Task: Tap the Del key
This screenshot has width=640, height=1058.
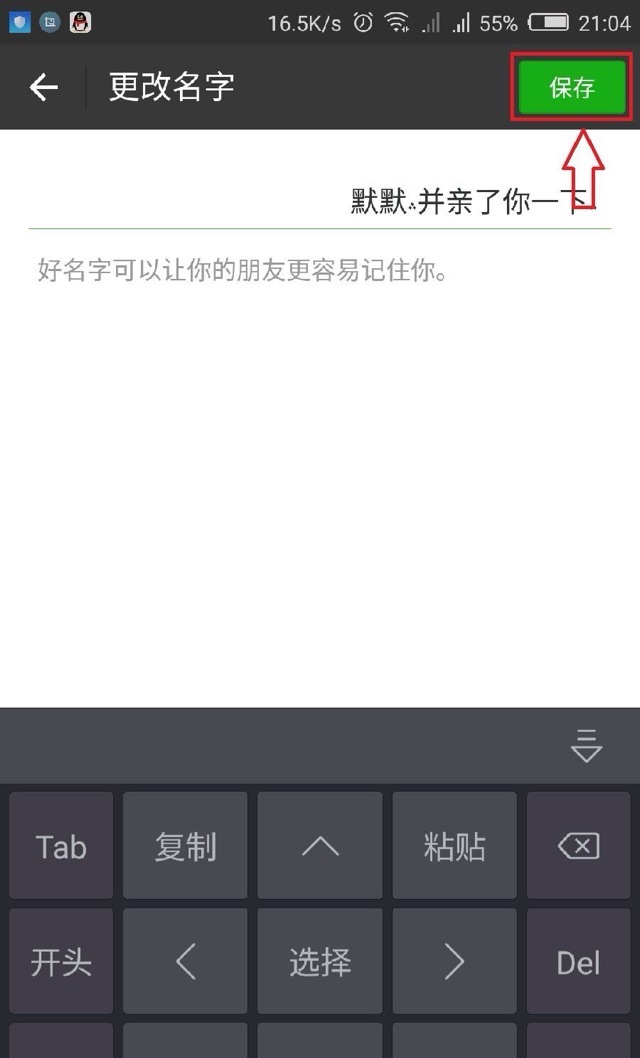Action: click(x=578, y=963)
